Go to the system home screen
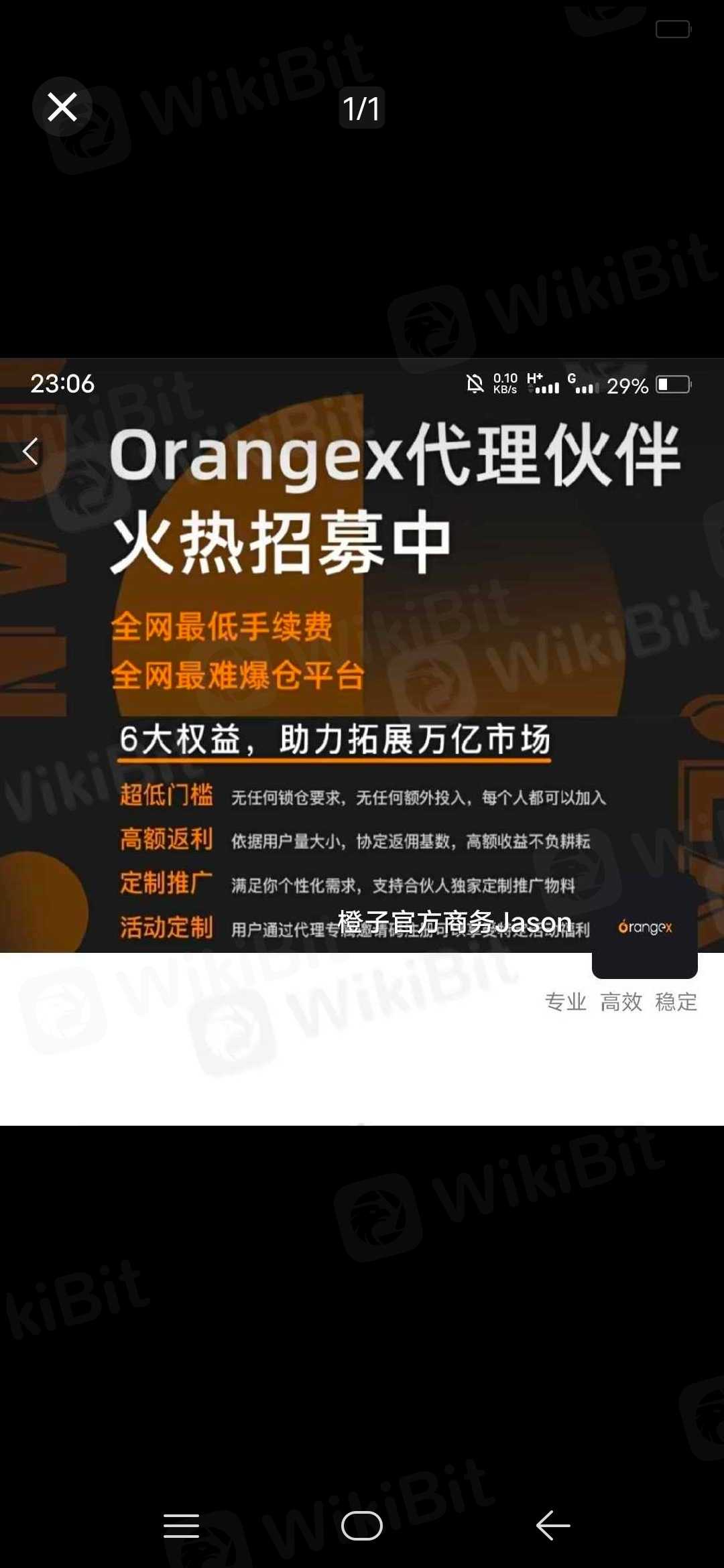Viewport: 724px width, 1568px height. pyautogui.click(x=362, y=1526)
